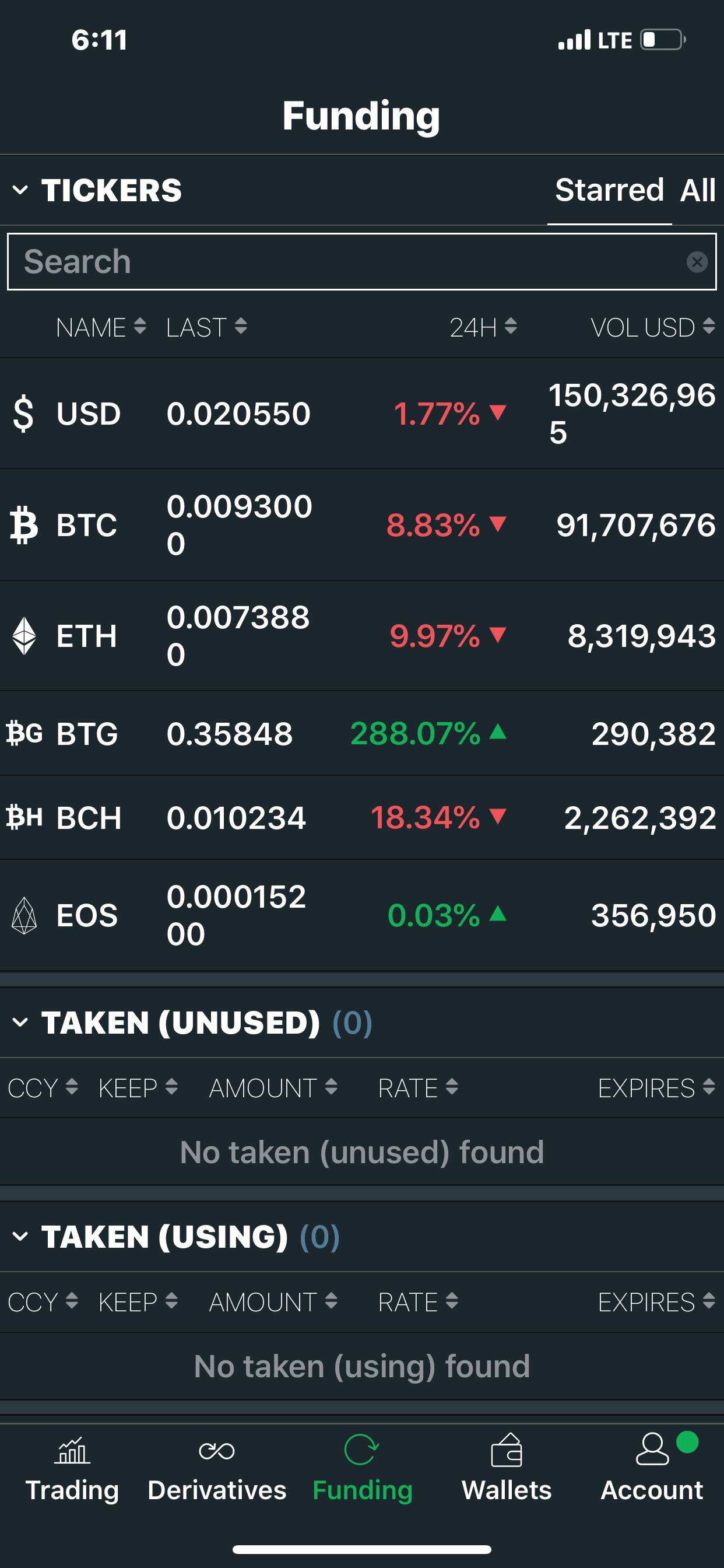Sort tickers by NAME
Viewport: 724px width, 1568px height.
point(101,327)
